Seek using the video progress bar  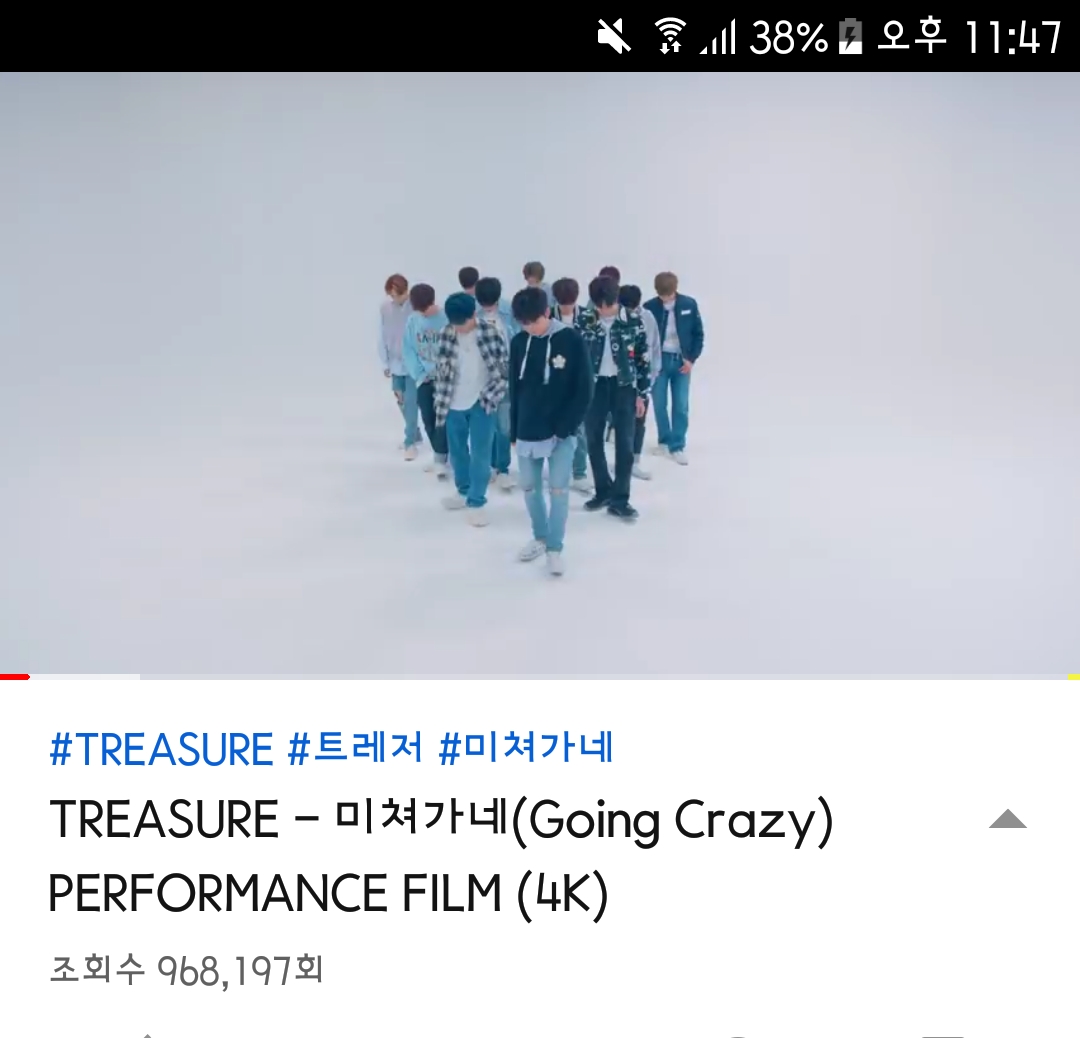[x=540, y=677]
